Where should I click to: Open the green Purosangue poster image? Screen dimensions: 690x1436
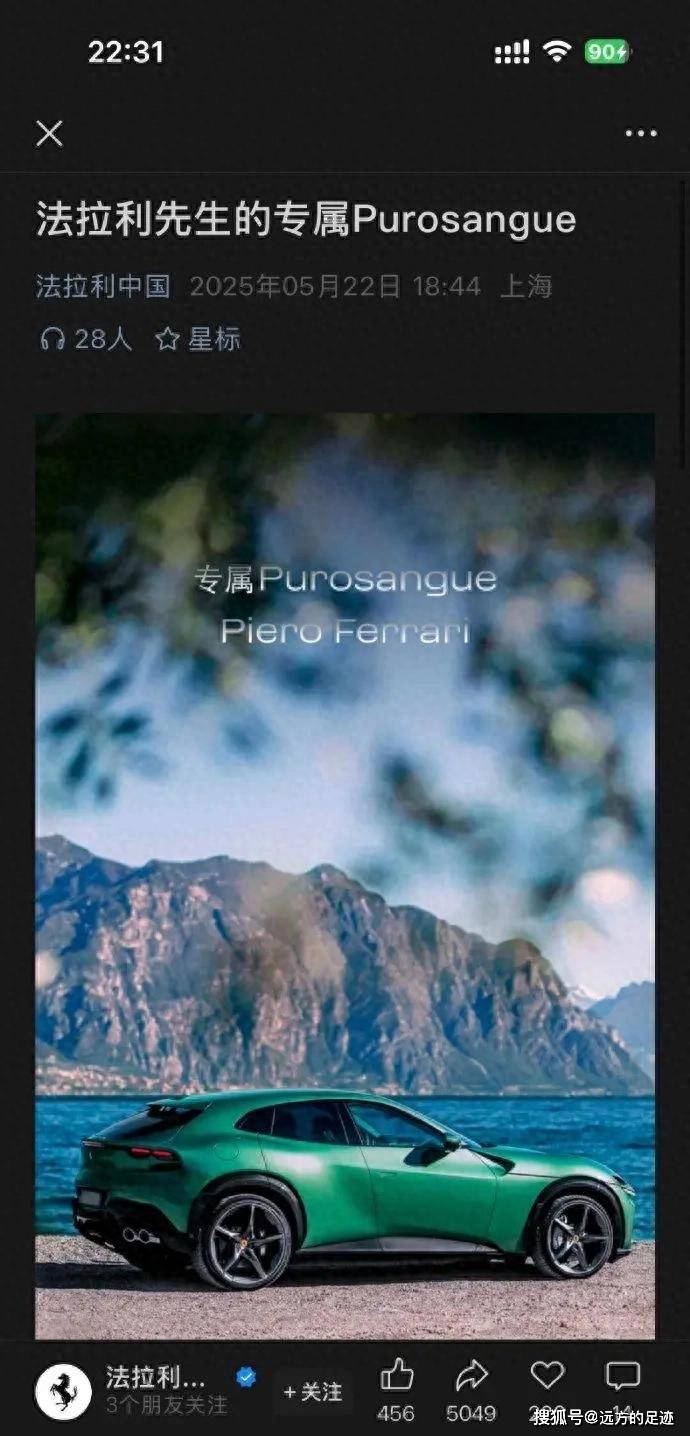[345, 875]
